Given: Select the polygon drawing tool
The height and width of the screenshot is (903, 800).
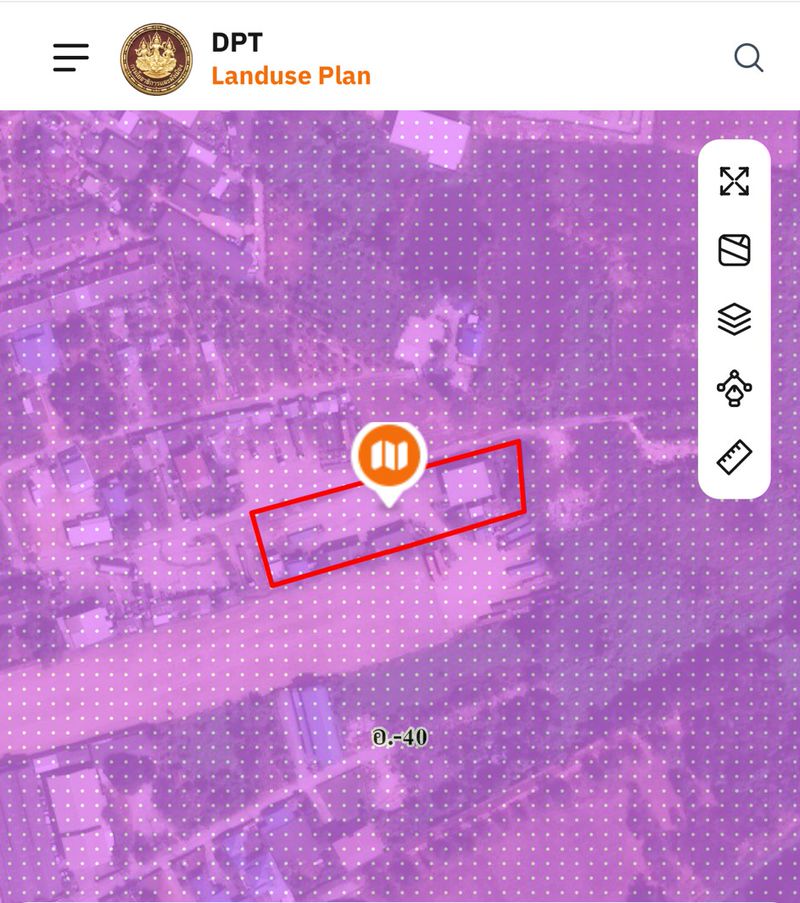Looking at the screenshot, I should pos(734,388).
